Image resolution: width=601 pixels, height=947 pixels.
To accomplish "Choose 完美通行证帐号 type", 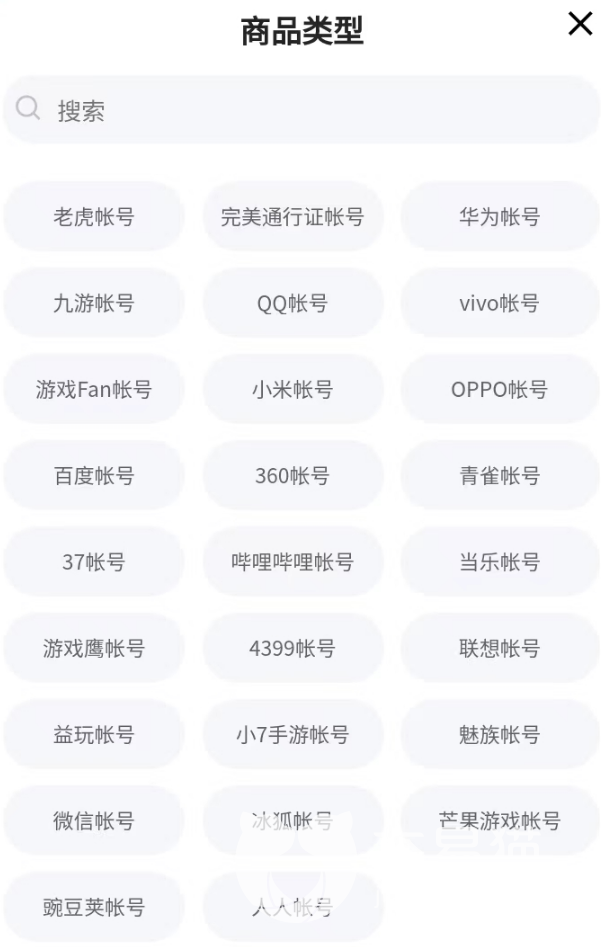I will tap(292, 217).
